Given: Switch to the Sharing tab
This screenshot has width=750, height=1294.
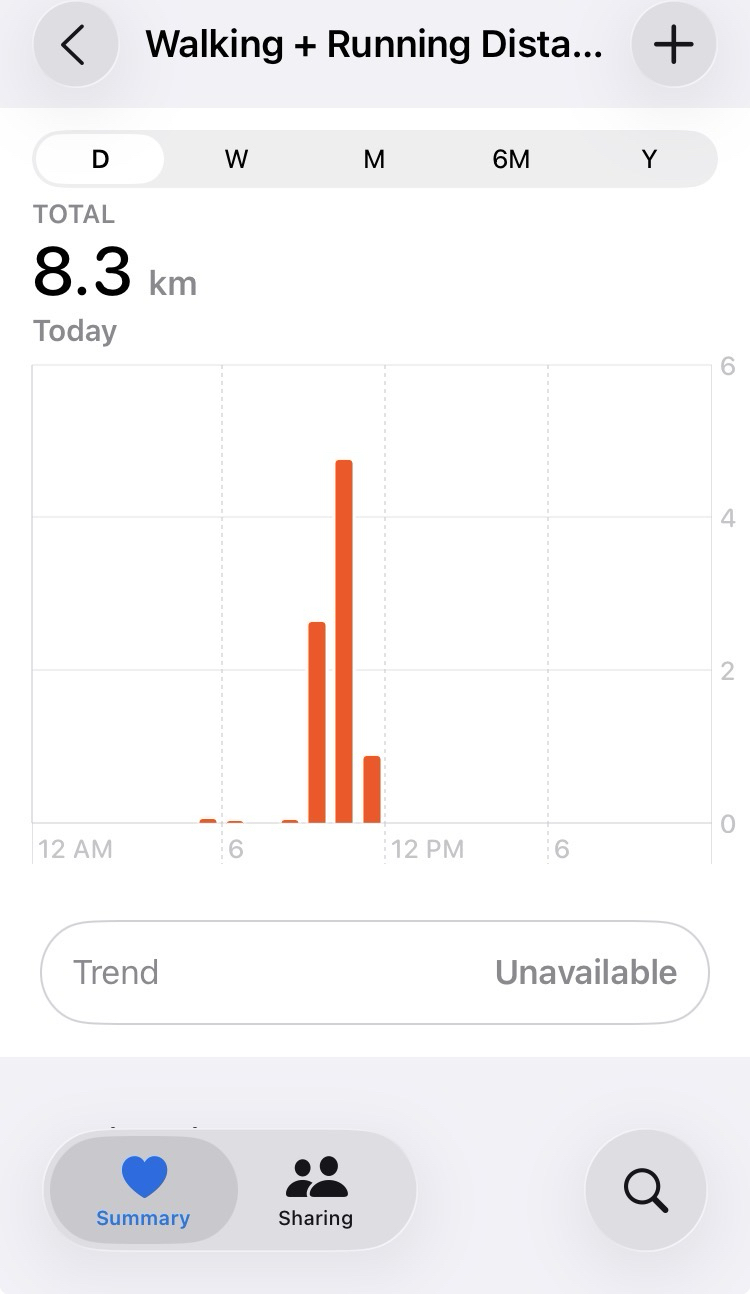Looking at the screenshot, I should tap(316, 1190).
